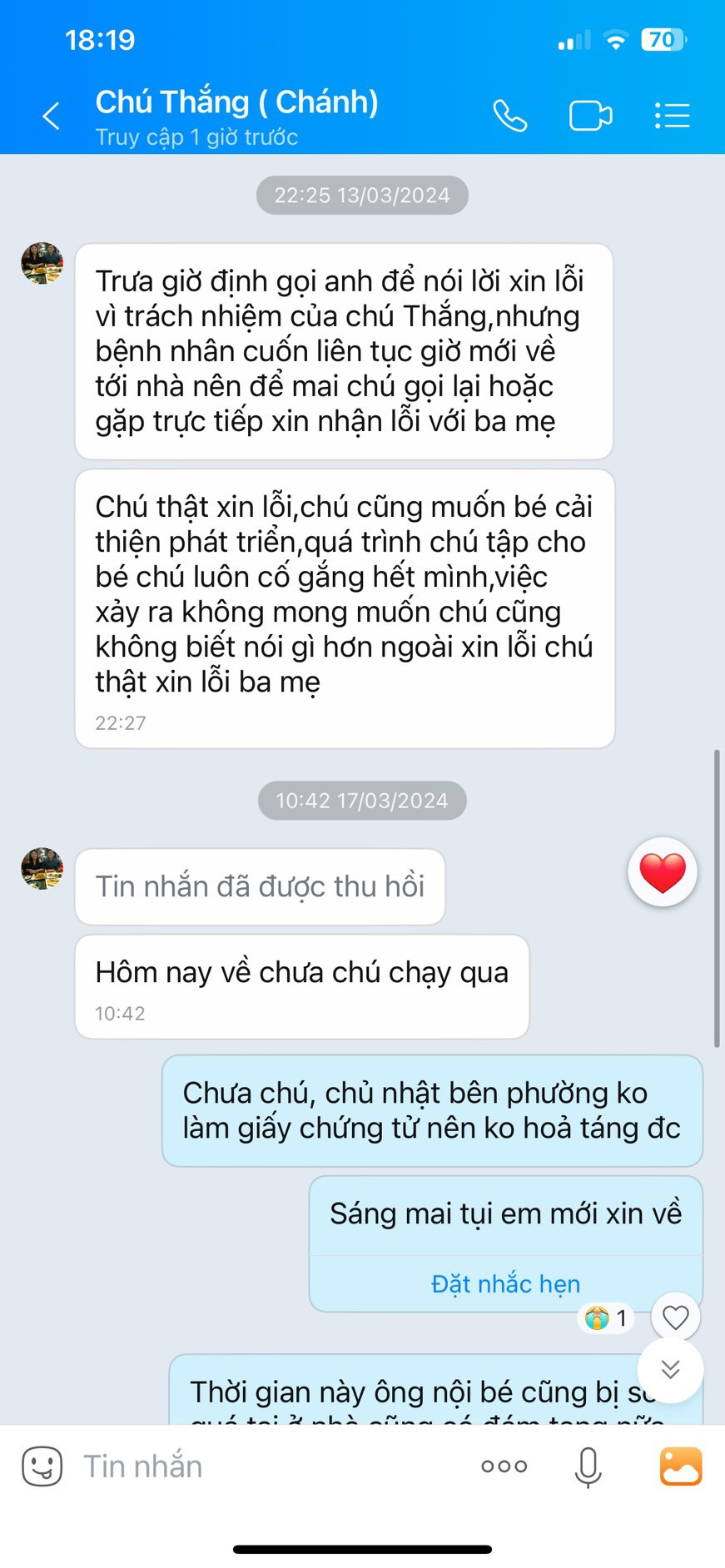Open conversation options via the list icon
The image size is (725, 1568).
[672, 116]
